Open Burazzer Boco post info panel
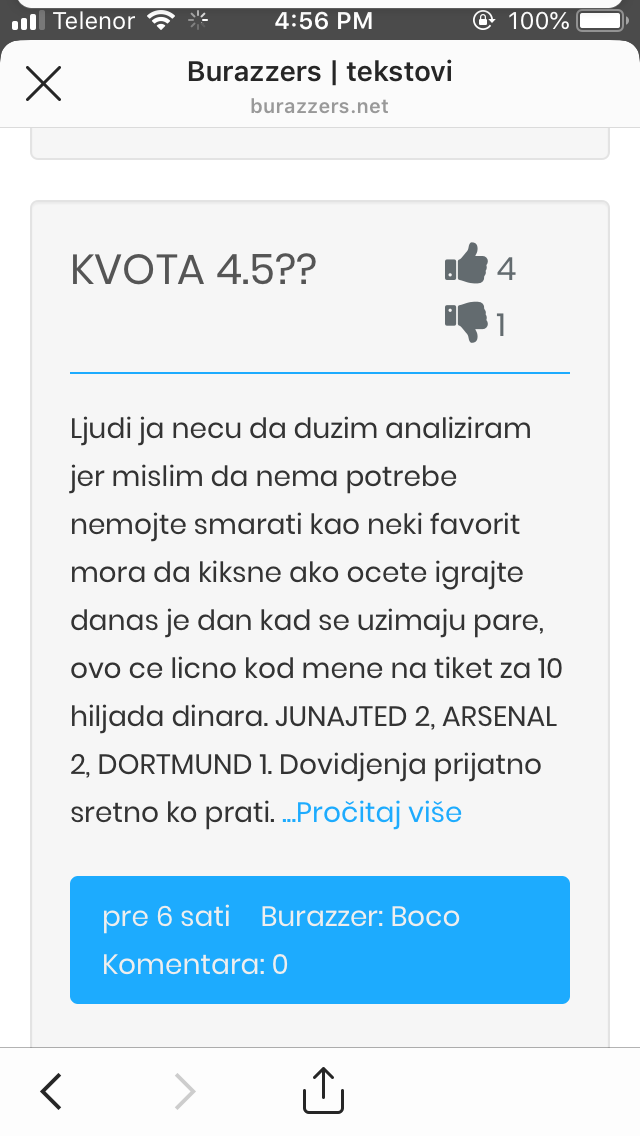The width and height of the screenshot is (640, 1136). click(319, 939)
